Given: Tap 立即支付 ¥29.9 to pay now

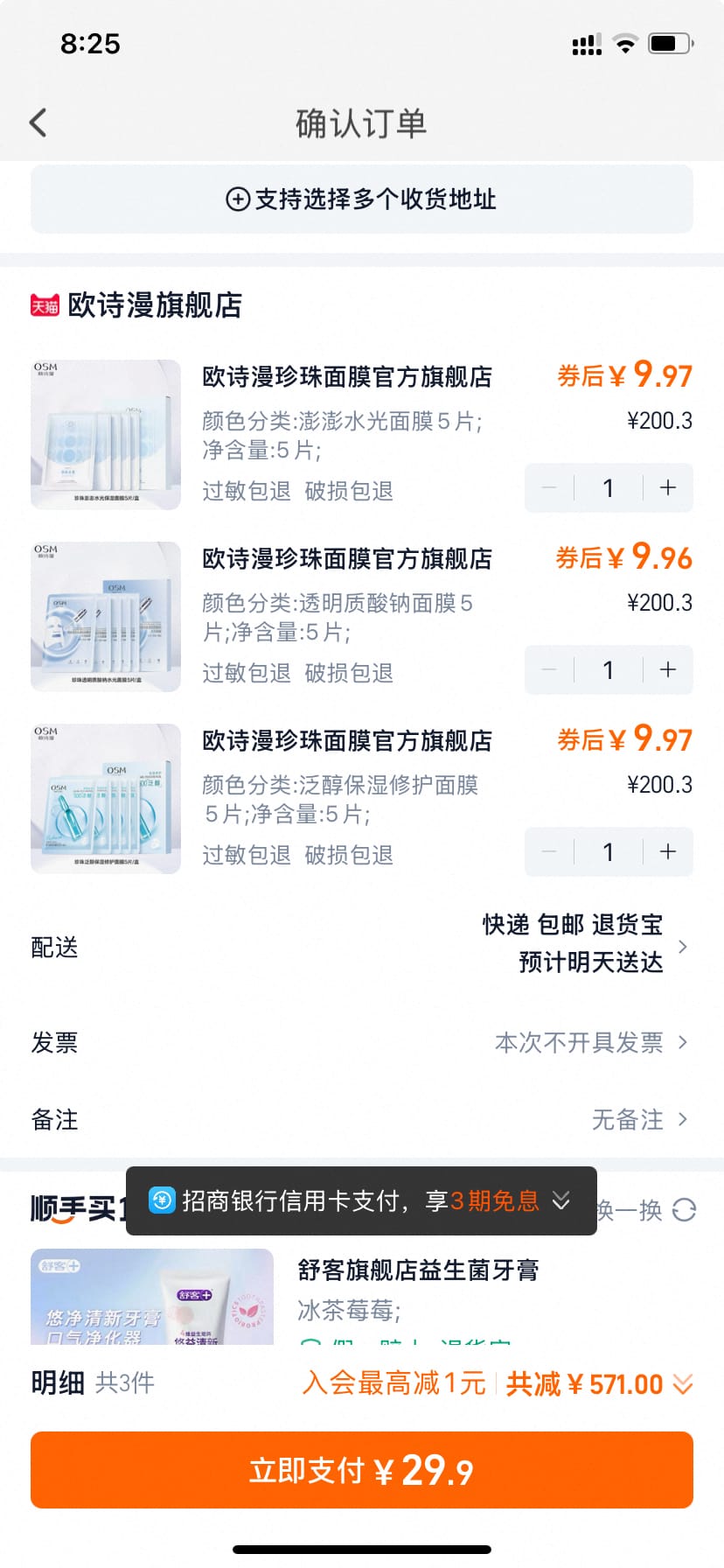Looking at the screenshot, I should (x=362, y=1471).
